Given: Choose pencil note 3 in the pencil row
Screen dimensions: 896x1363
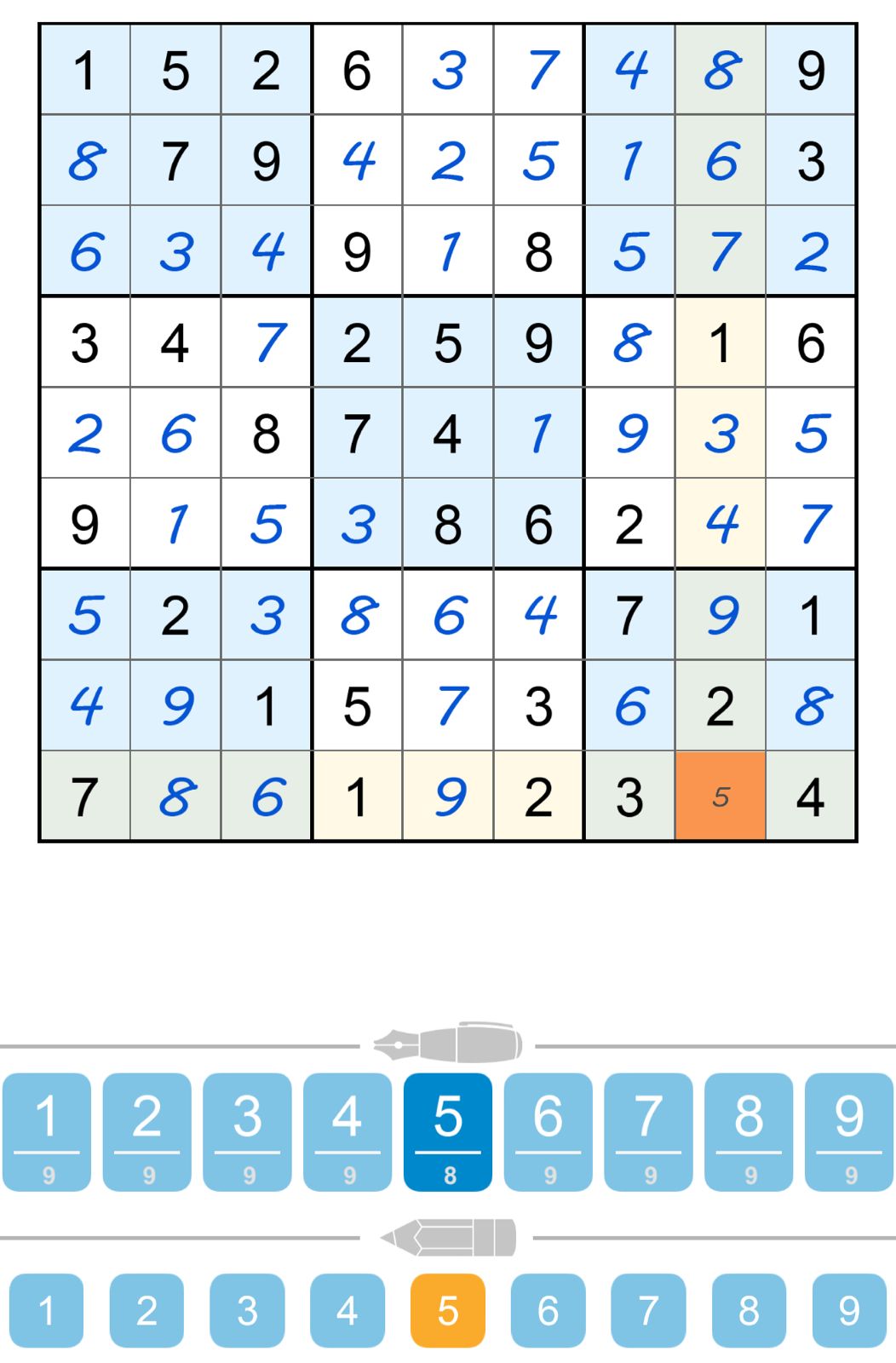Looking at the screenshot, I should click(248, 1310).
